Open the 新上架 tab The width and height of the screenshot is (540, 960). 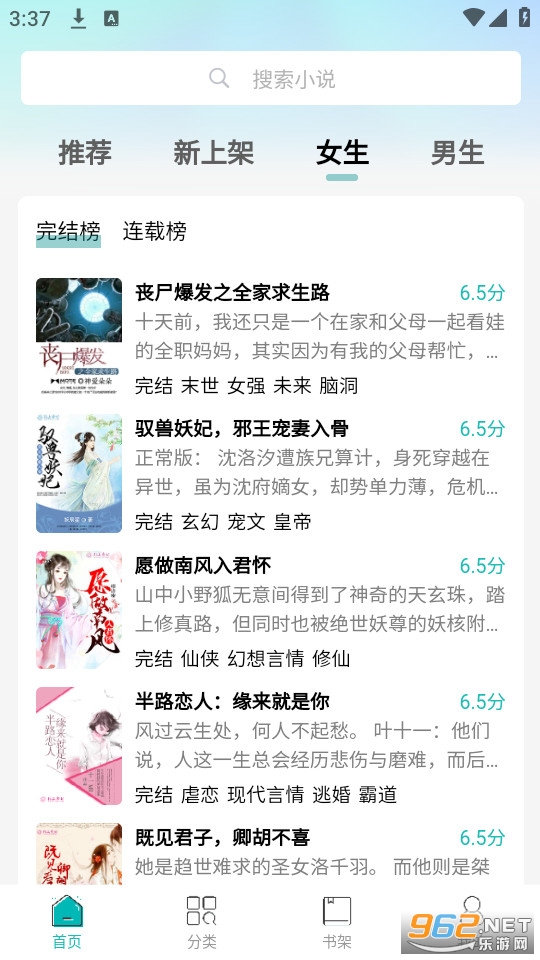pos(213,152)
